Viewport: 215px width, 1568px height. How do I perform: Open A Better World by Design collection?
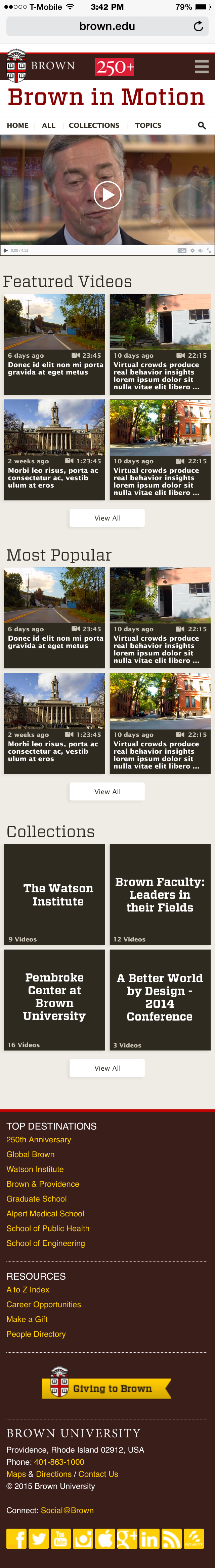point(160,999)
